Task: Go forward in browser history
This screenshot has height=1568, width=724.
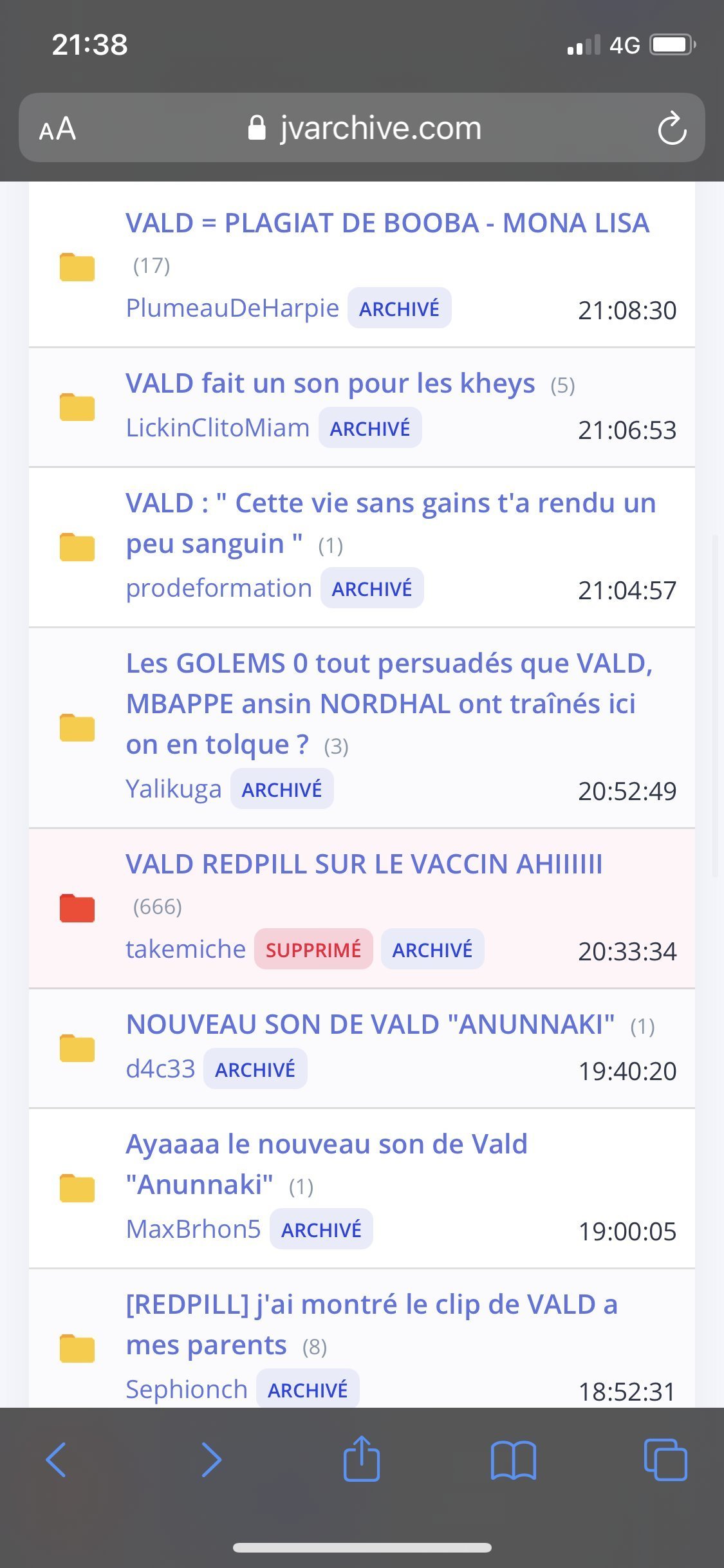Action: pos(211,1459)
